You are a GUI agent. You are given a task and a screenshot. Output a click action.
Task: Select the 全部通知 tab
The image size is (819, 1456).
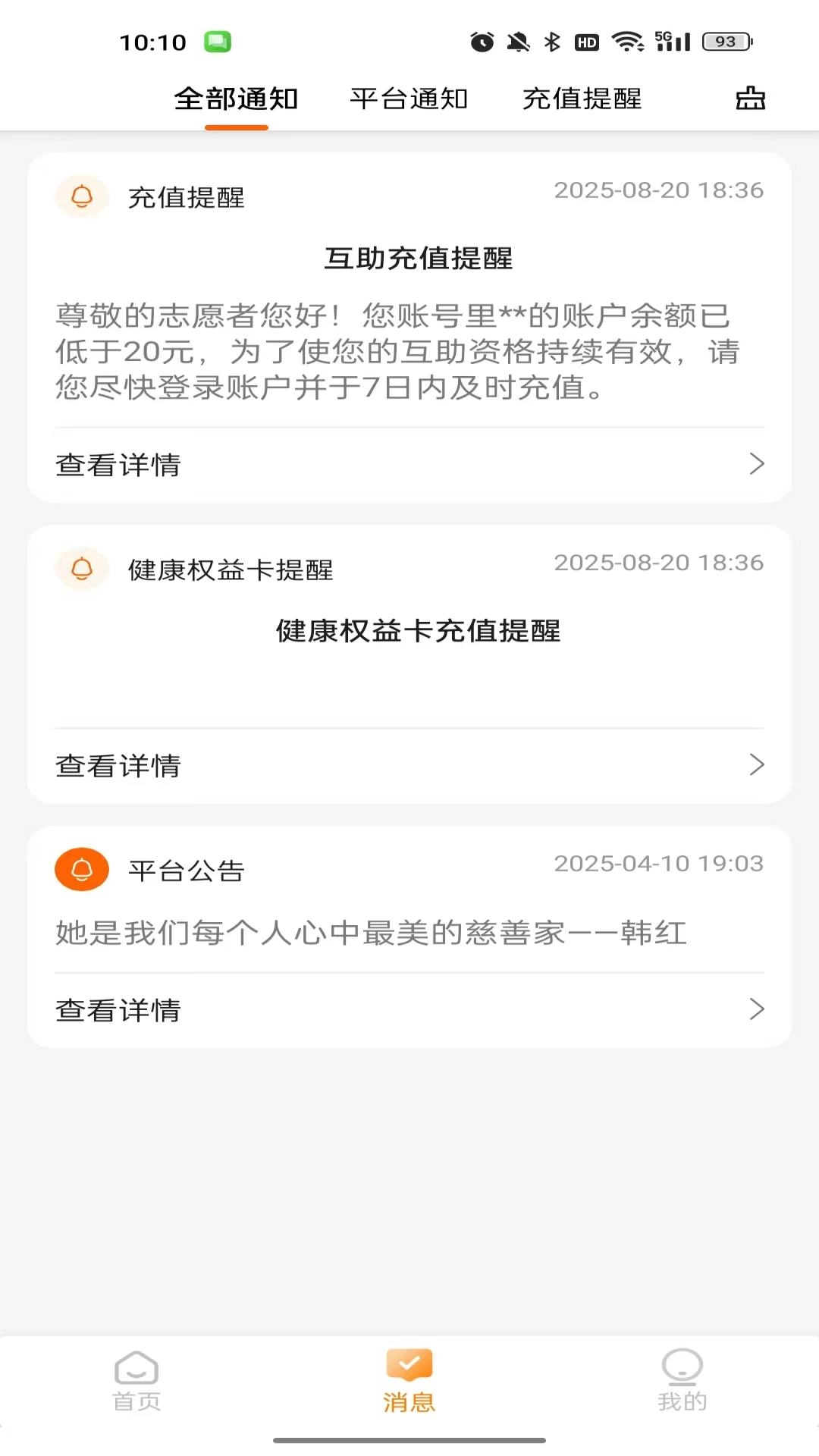(236, 99)
